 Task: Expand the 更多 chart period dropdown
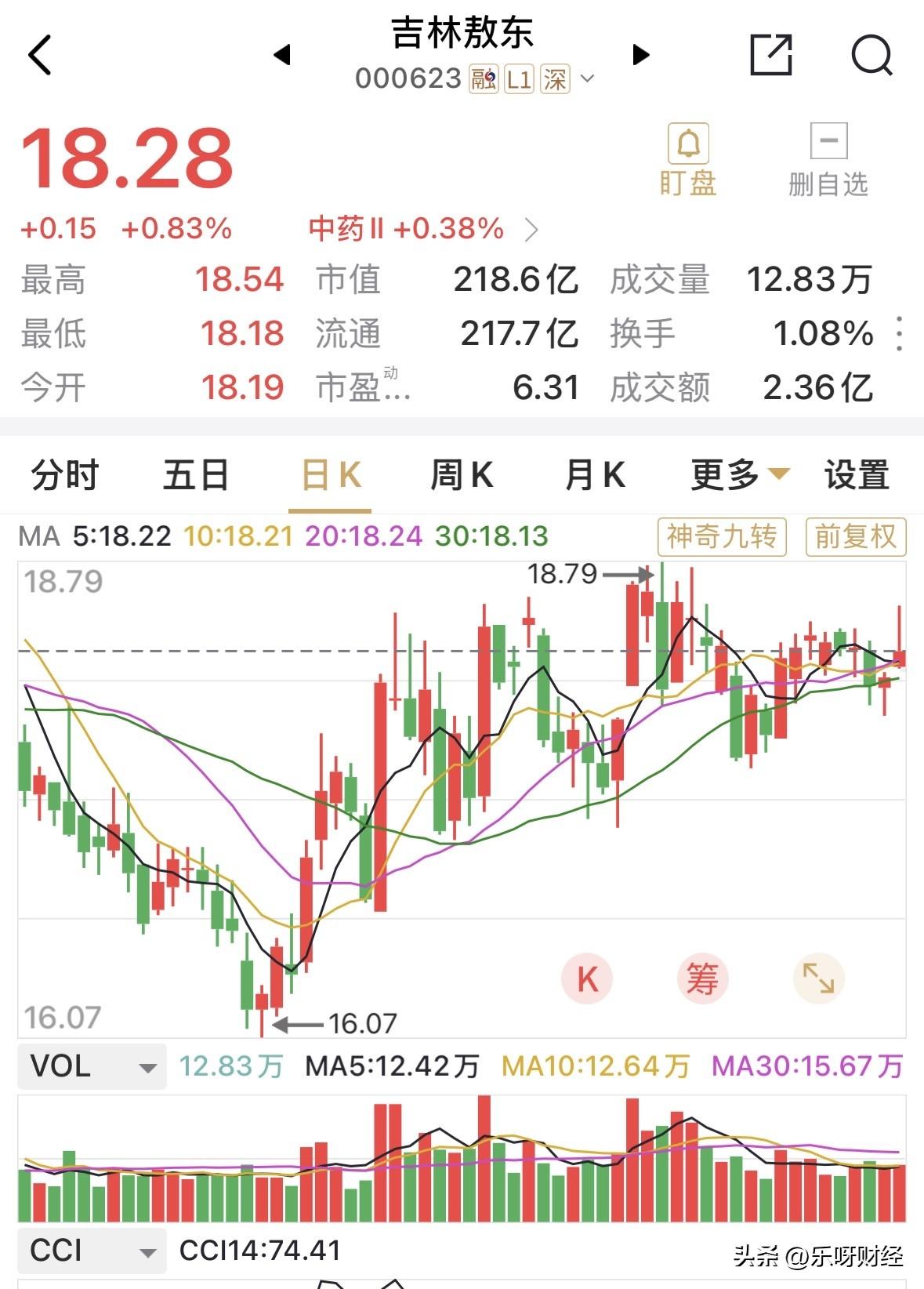(740, 475)
